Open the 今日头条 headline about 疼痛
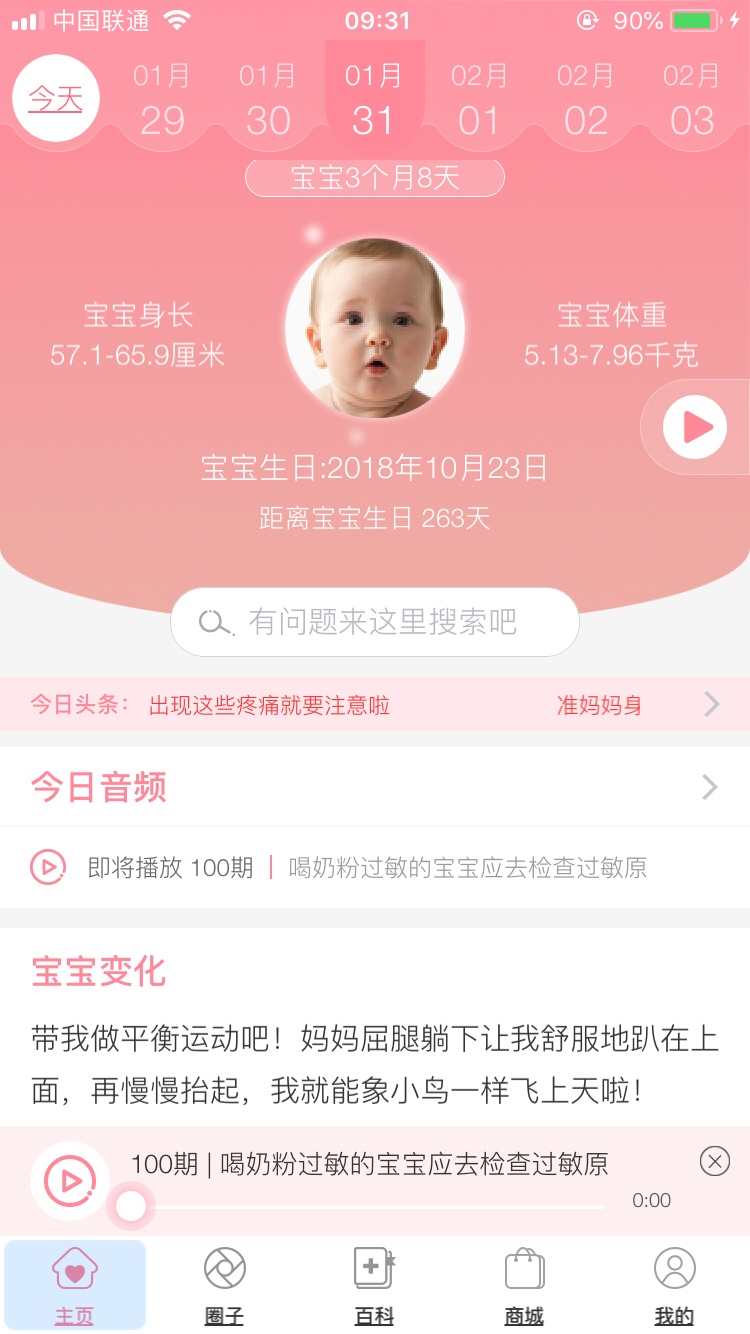The height and width of the screenshot is (1334, 750). coord(270,705)
